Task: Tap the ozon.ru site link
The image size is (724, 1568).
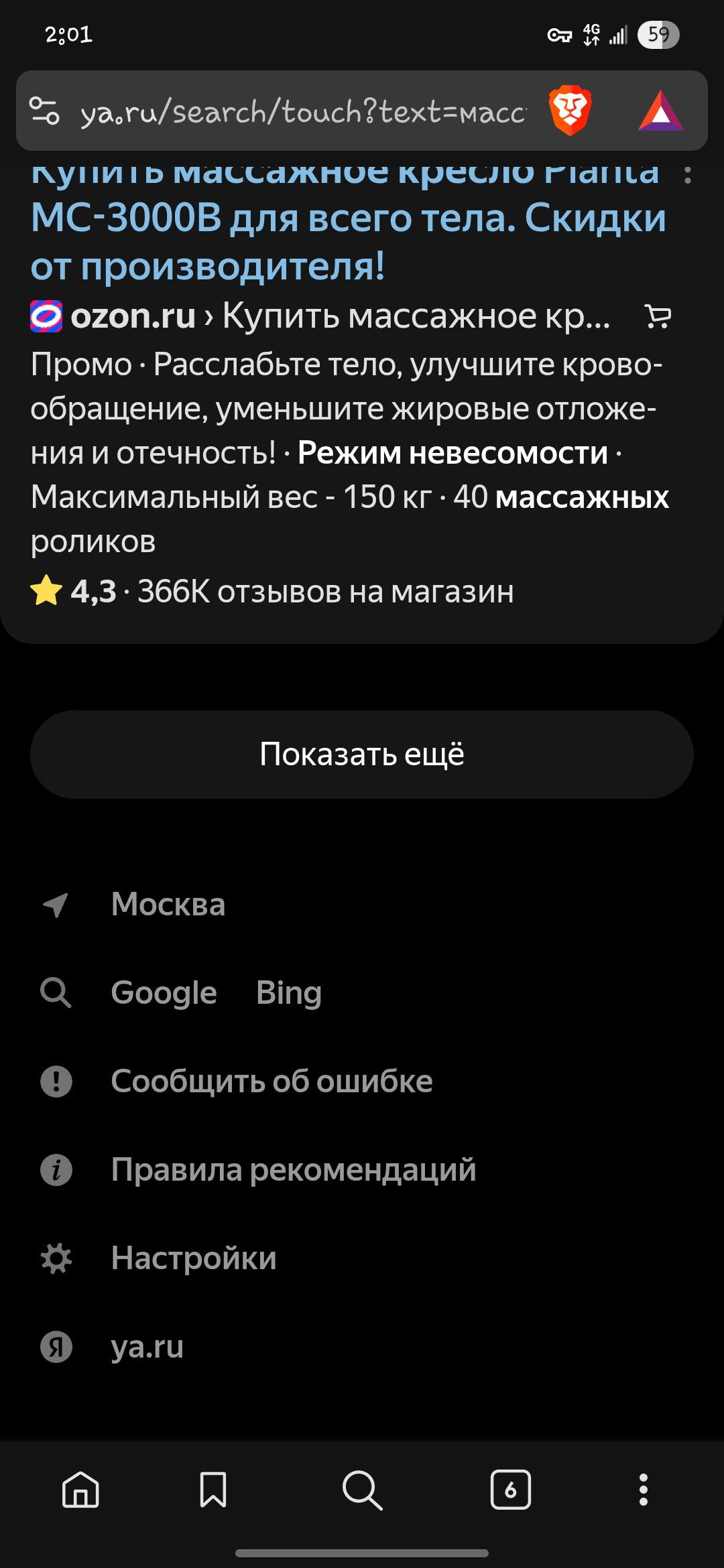Action: pyautogui.click(x=133, y=316)
